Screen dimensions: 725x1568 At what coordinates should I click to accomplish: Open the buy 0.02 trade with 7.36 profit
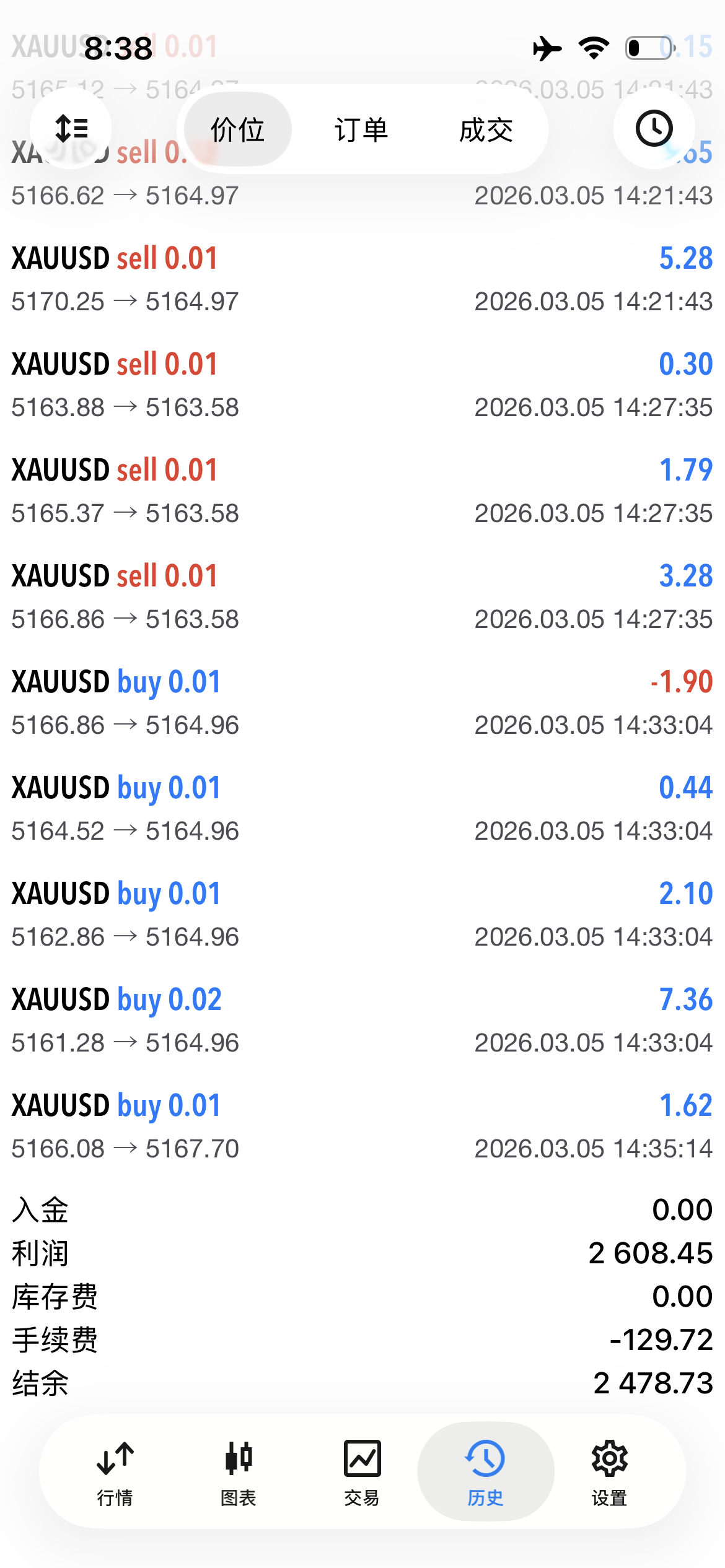(362, 1021)
